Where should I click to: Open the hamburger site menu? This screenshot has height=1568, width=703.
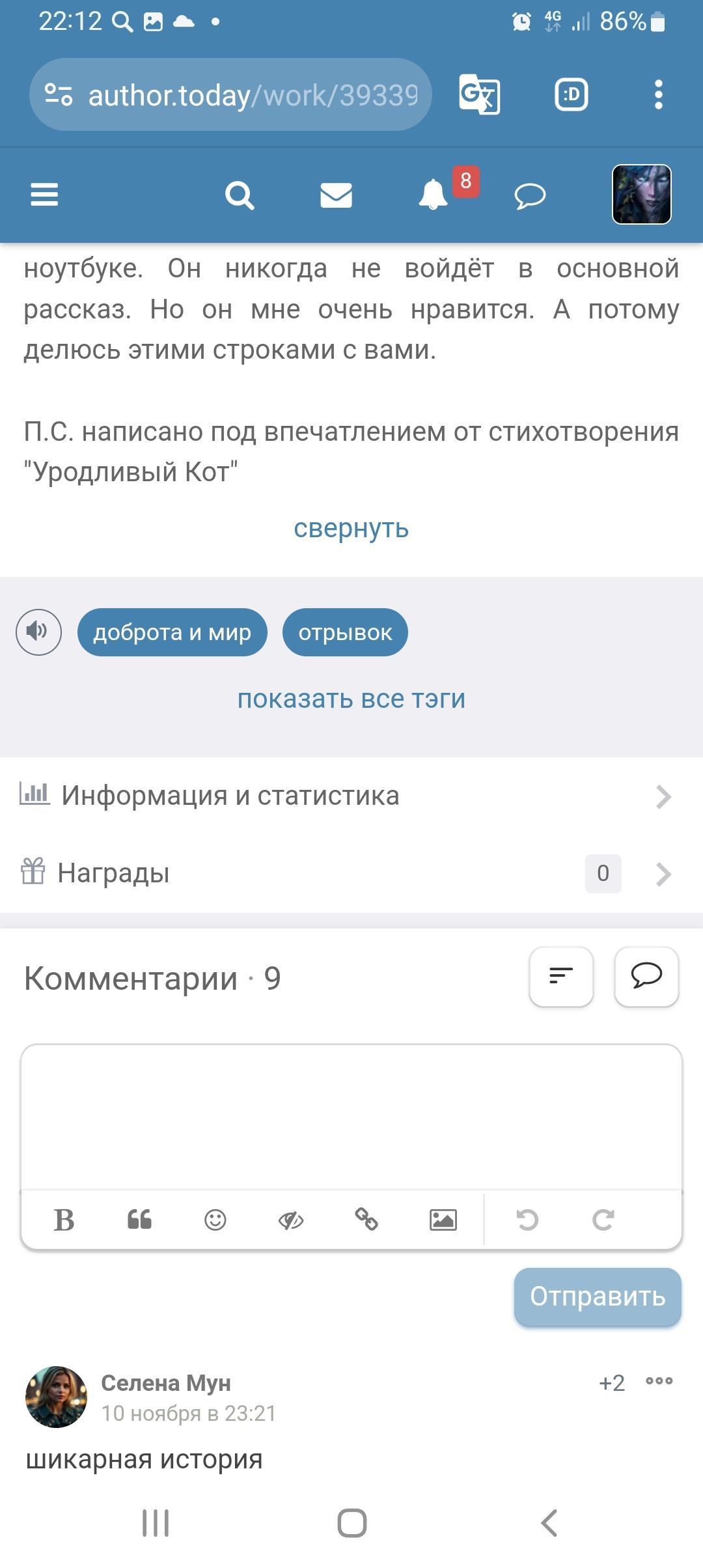pyautogui.click(x=44, y=195)
